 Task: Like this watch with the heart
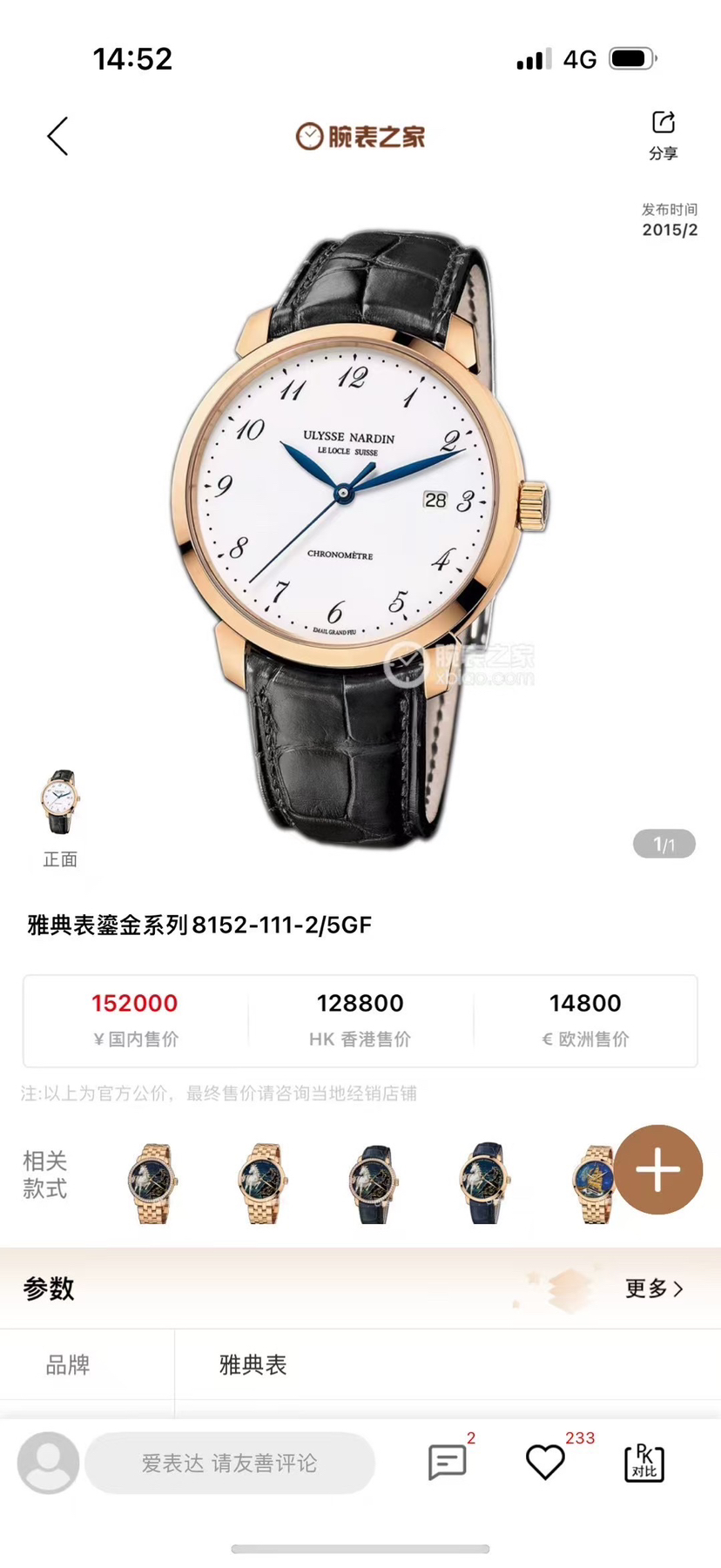point(546,1463)
